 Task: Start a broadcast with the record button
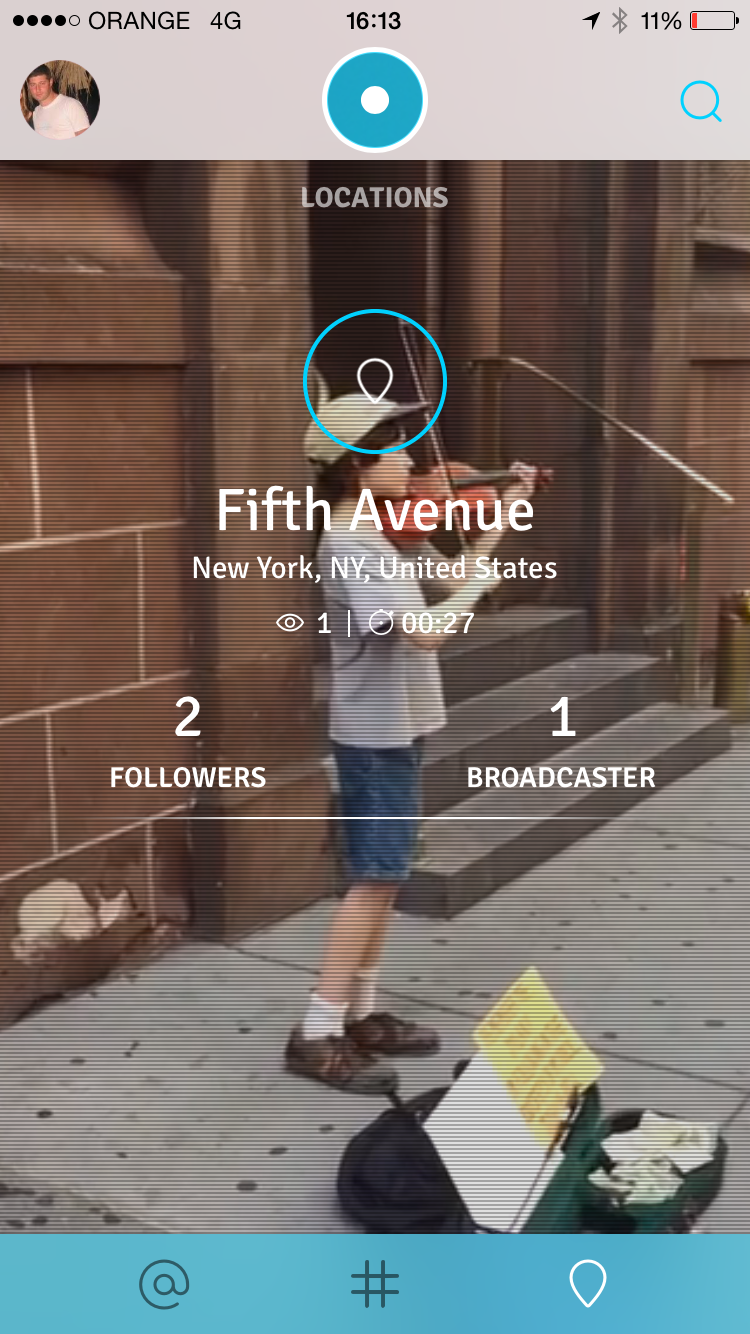coord(375,100)
